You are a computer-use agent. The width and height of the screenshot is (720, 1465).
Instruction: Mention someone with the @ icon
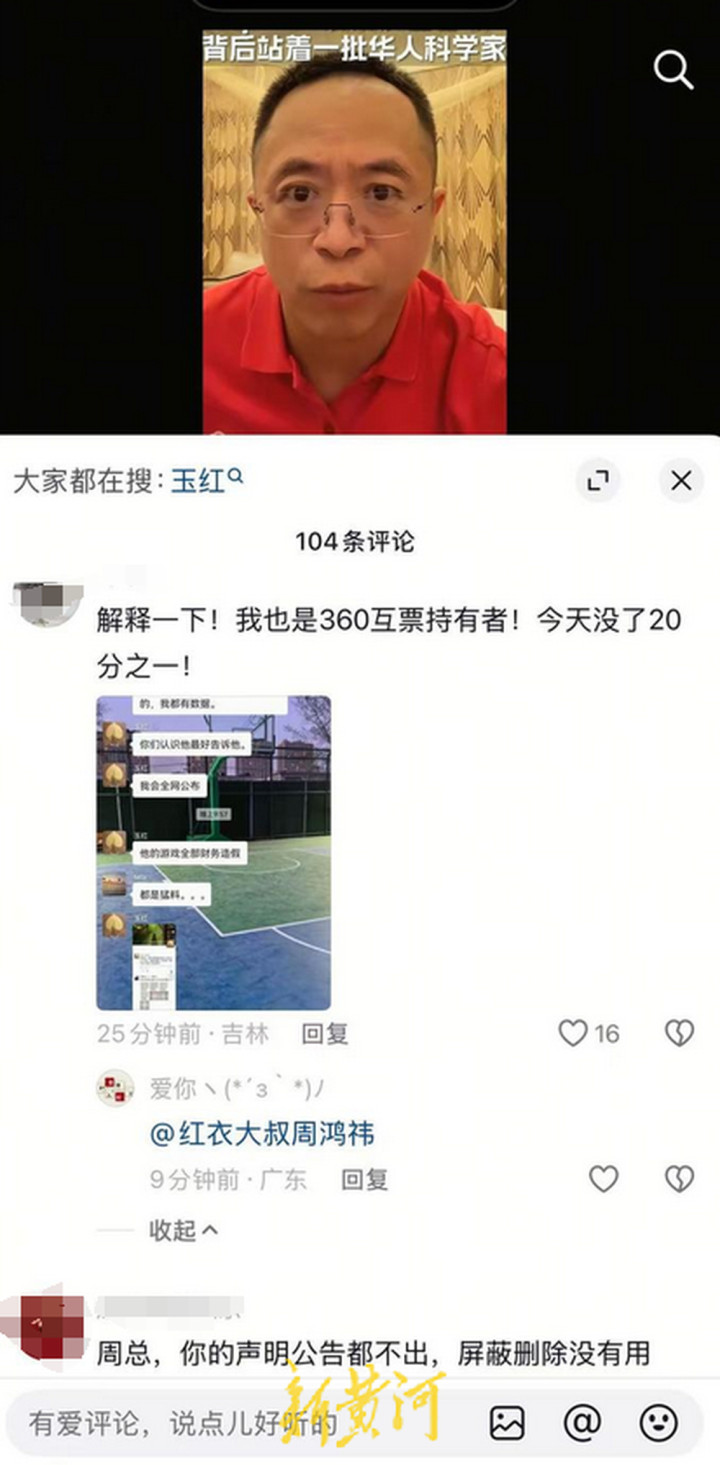pyautogui.click(x=583, y=1423)
